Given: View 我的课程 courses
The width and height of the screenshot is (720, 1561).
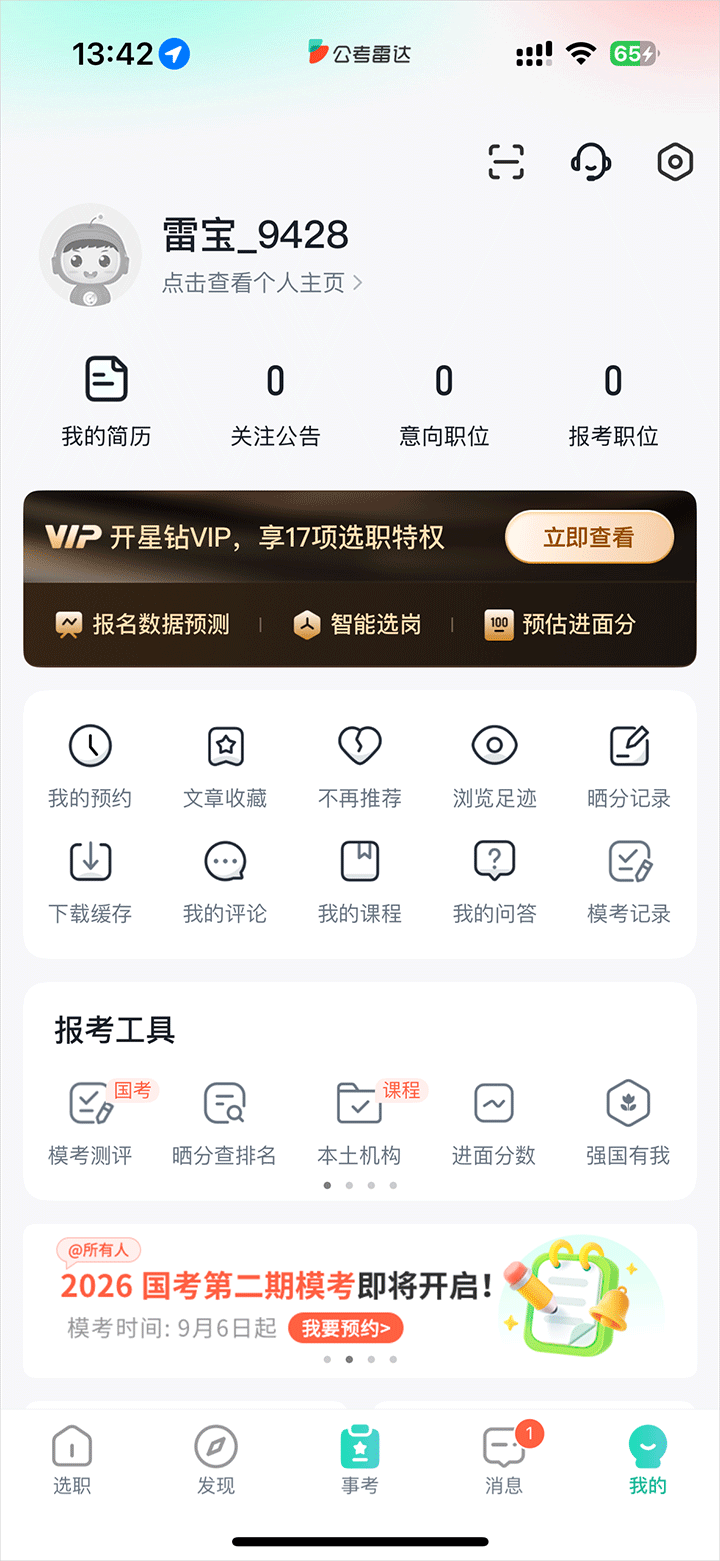Looking at the screenshot, I should 360,881.
